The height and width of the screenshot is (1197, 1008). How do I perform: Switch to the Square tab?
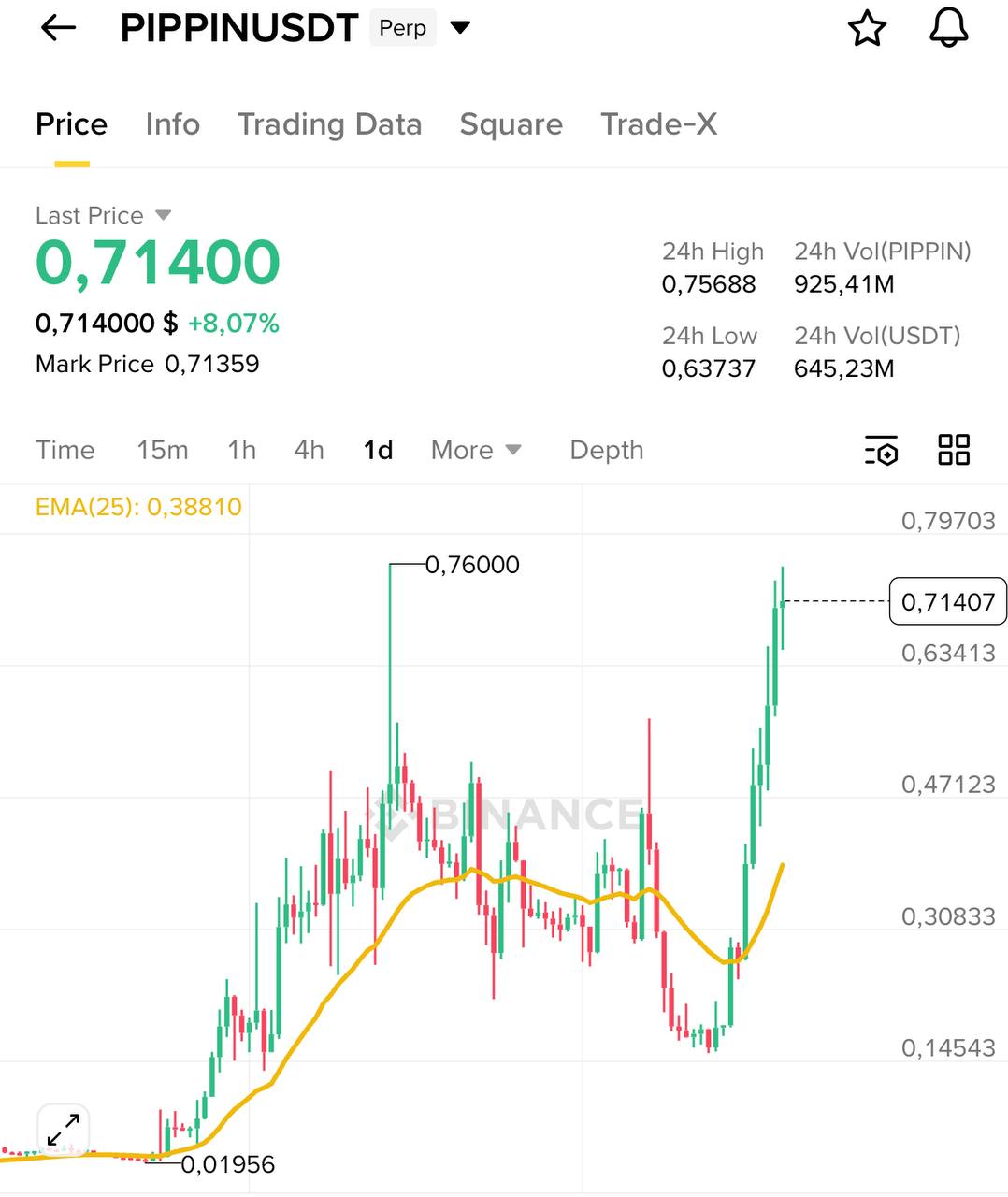point(511,124)
